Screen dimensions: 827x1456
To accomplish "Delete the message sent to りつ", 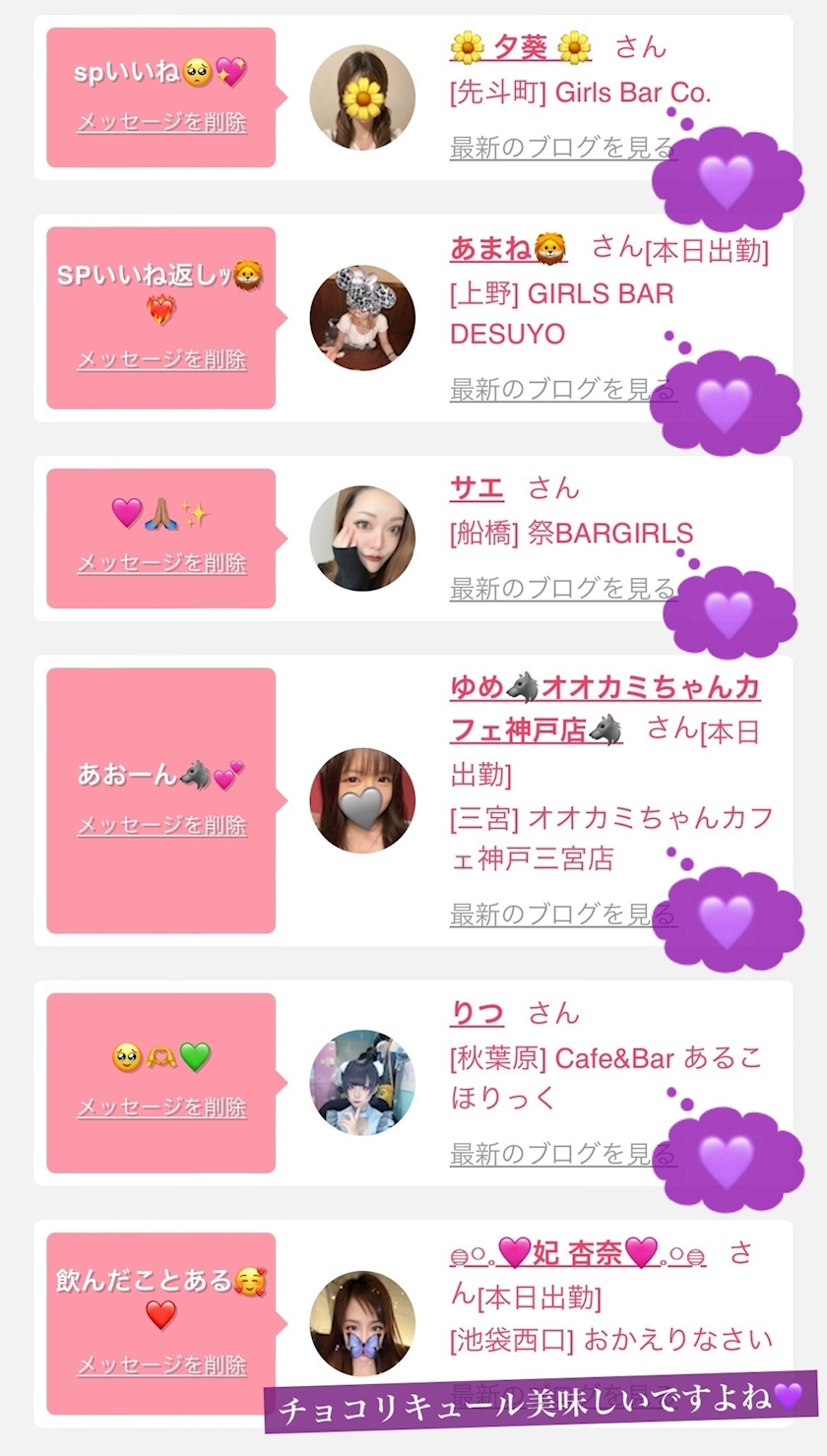I will pos(161,1108).
